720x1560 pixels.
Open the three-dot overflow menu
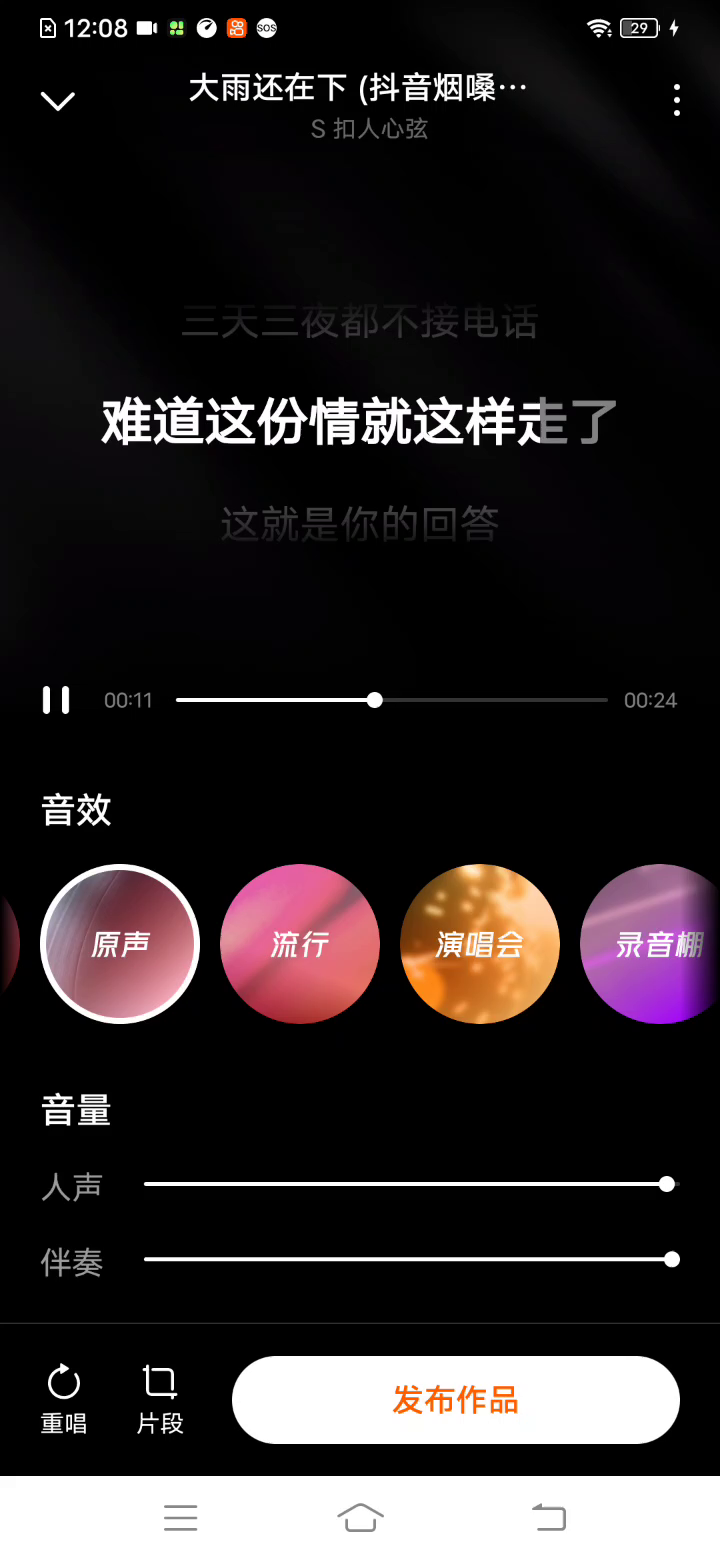[x=677, y=100]
